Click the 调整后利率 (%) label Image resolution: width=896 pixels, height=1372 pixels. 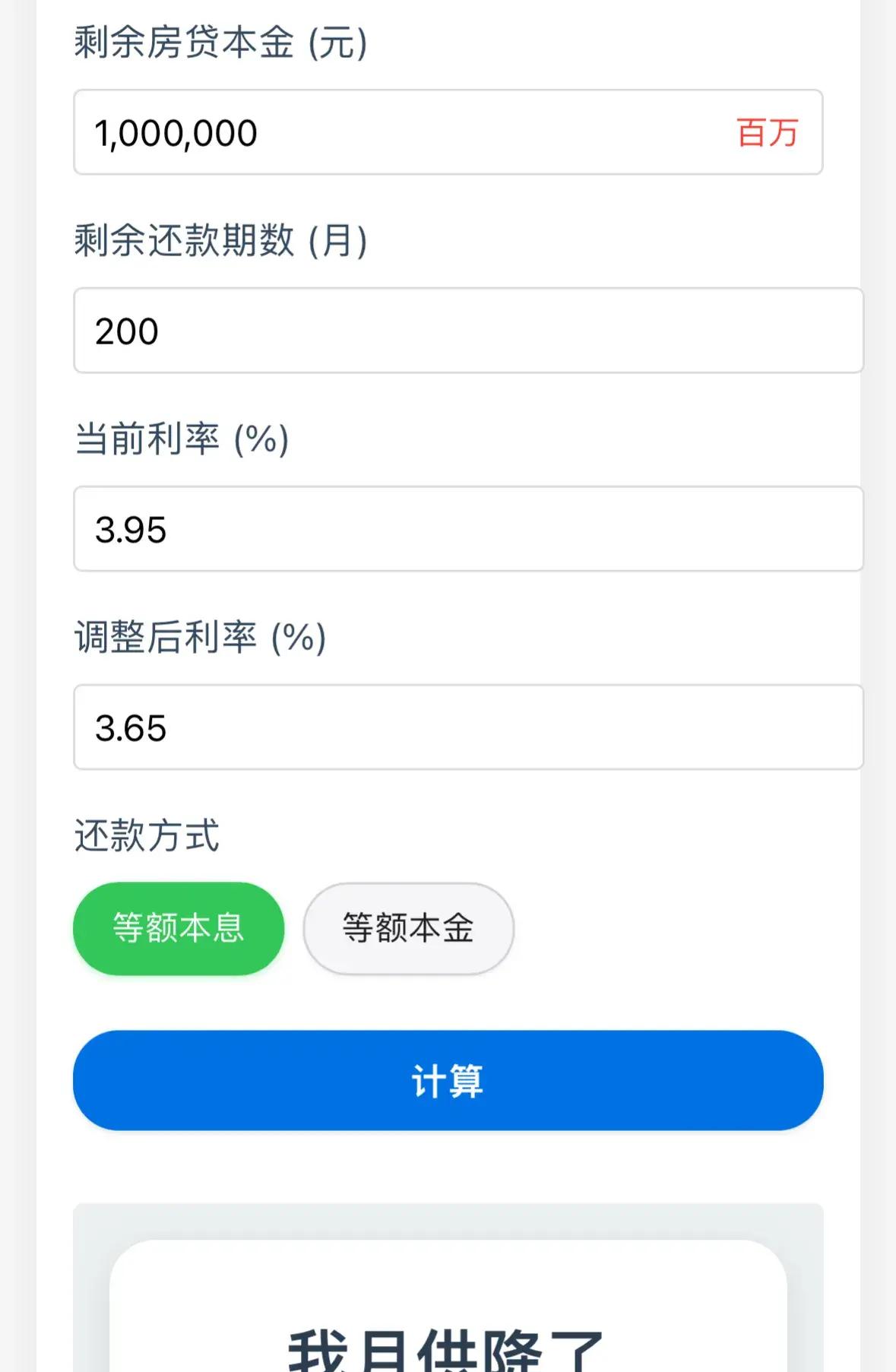point(202,636)
